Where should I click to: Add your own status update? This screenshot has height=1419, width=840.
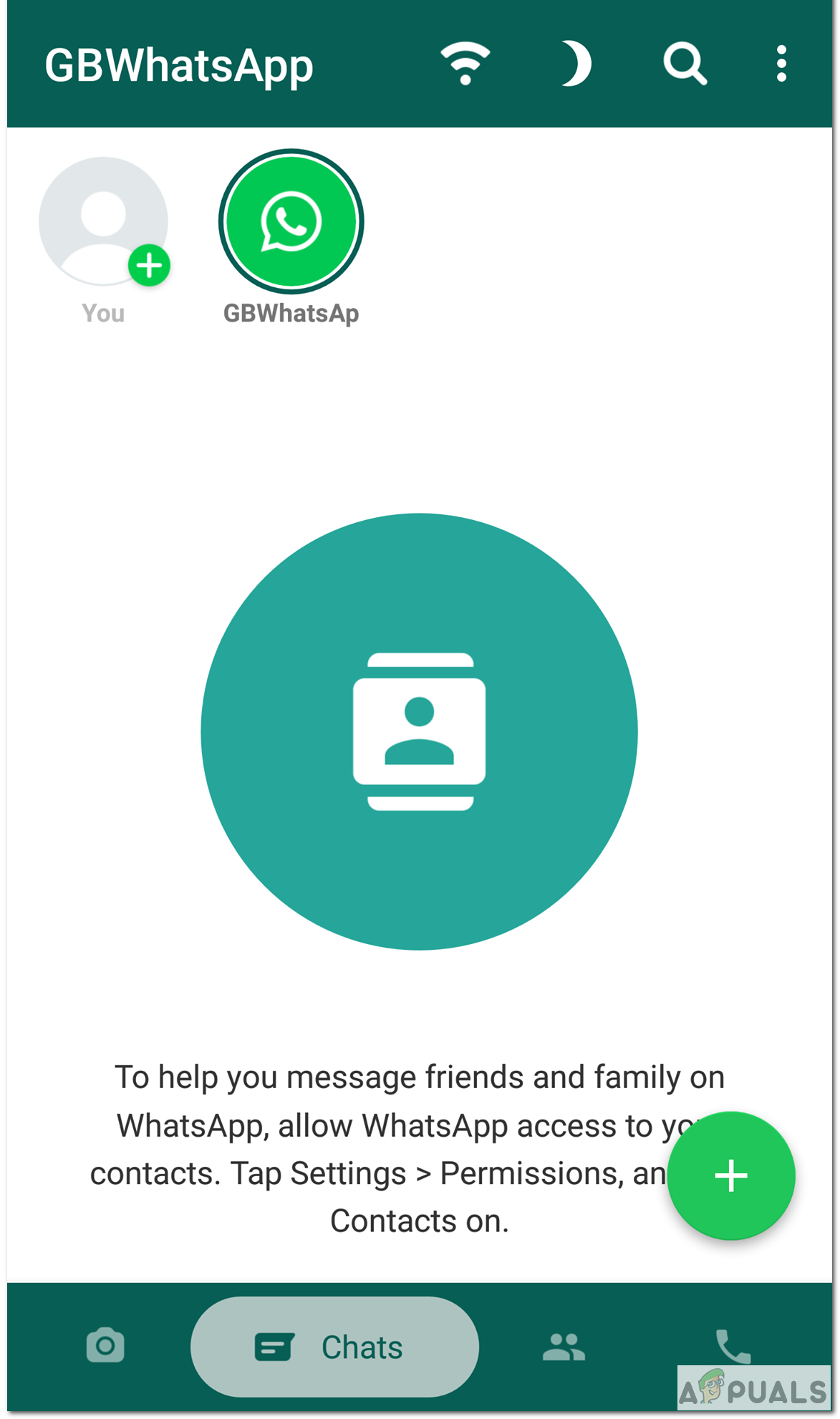(x=104, y=222)
